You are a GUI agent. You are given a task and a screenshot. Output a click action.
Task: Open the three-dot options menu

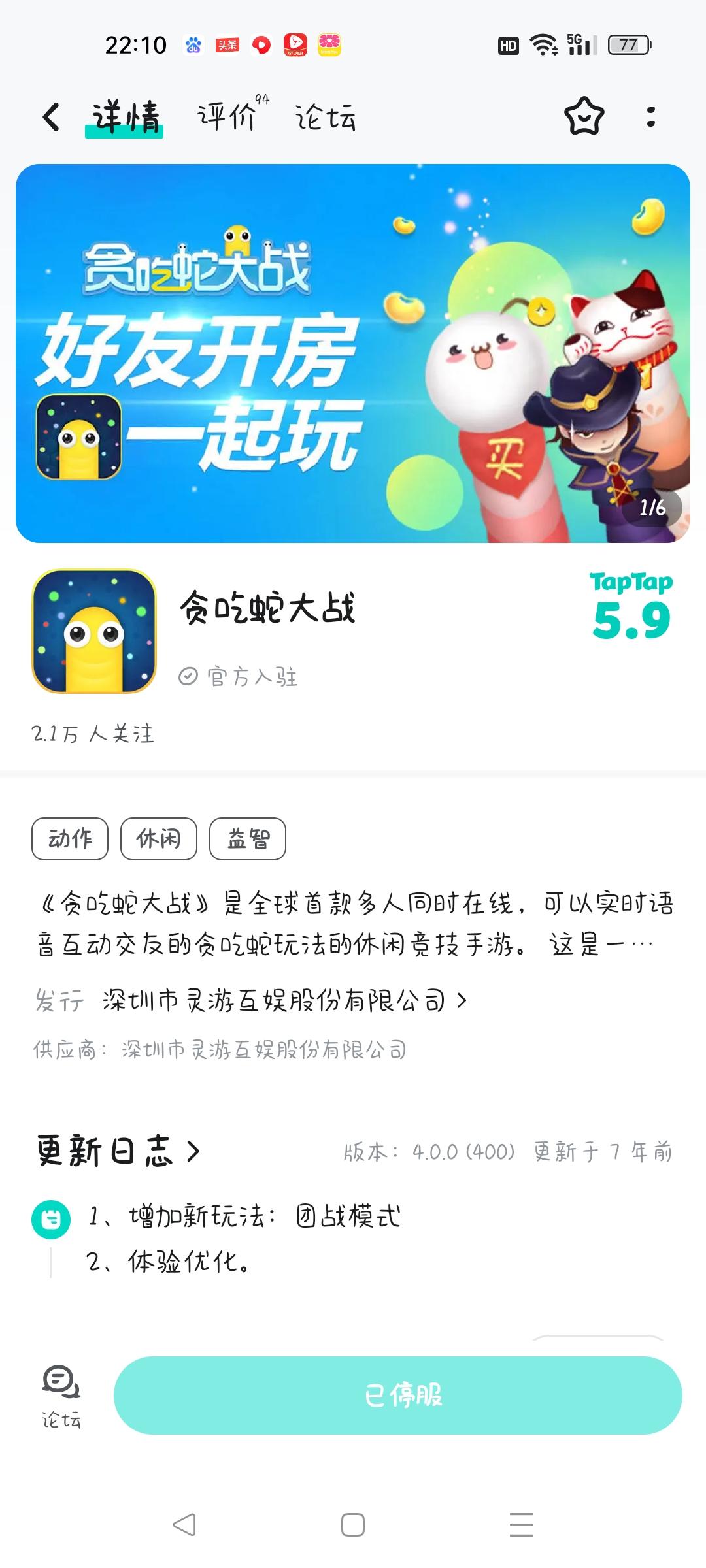[650, 118]
